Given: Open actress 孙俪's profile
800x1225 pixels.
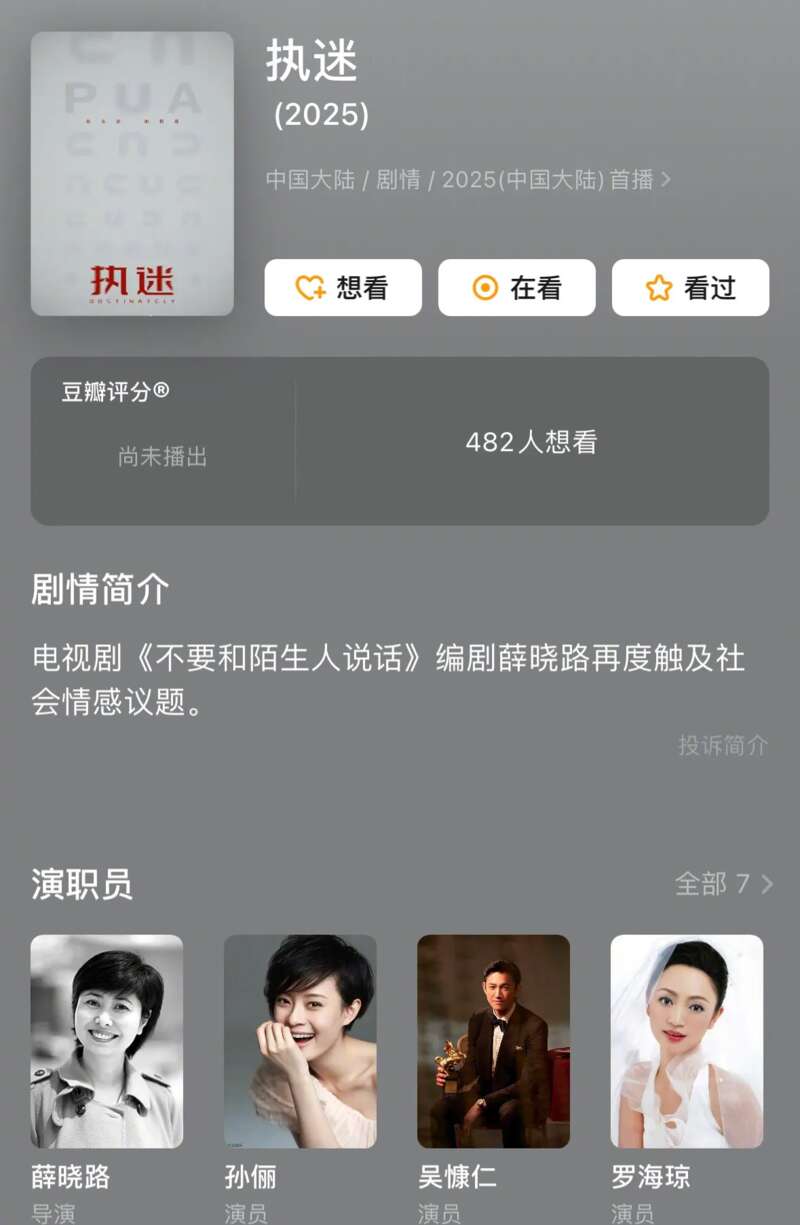Looking at the screenshot, I should pos(300,1041).
